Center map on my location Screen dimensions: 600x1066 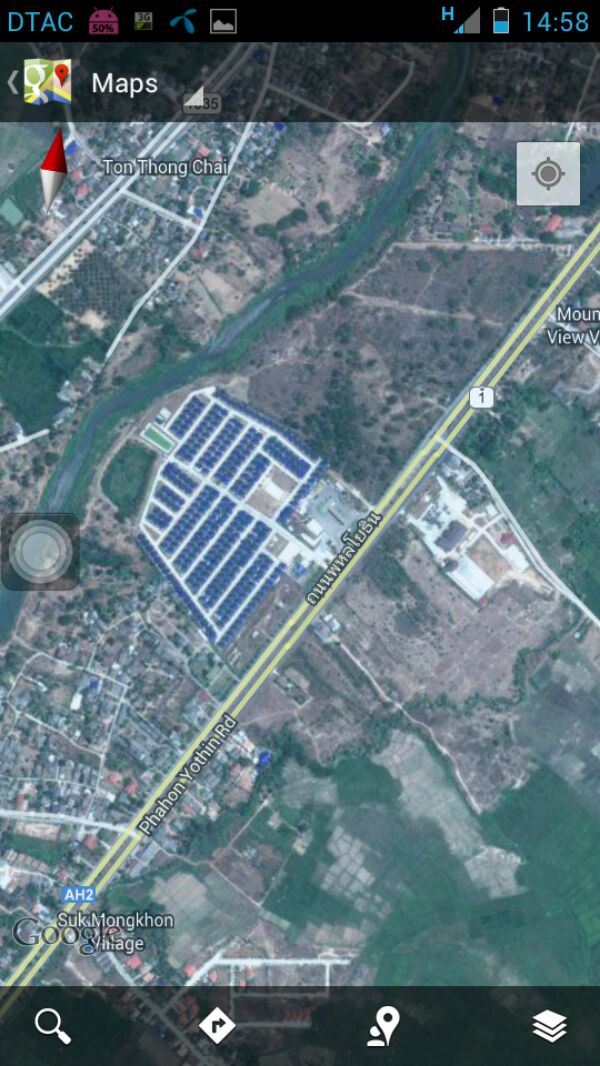548,174
